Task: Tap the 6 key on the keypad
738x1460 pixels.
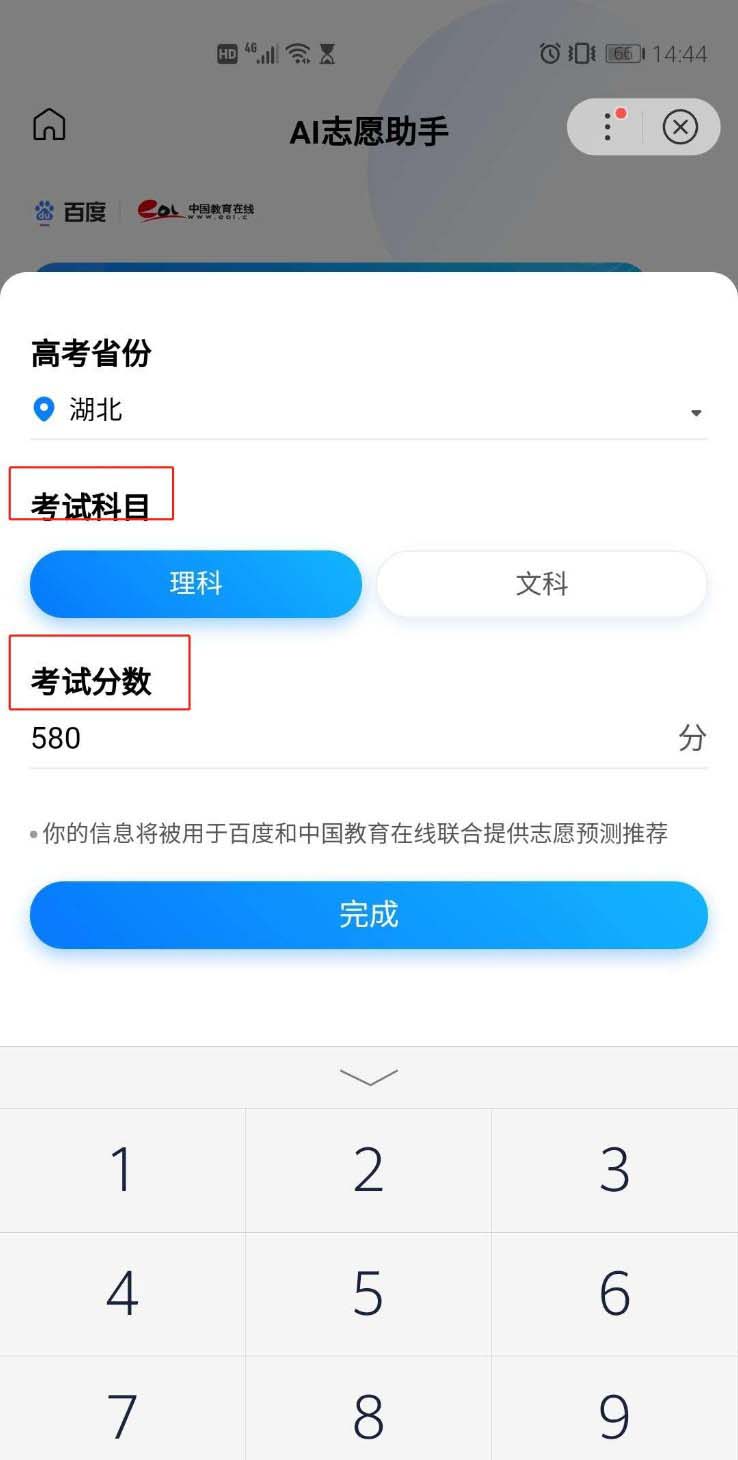Action: coord(614,1294)
